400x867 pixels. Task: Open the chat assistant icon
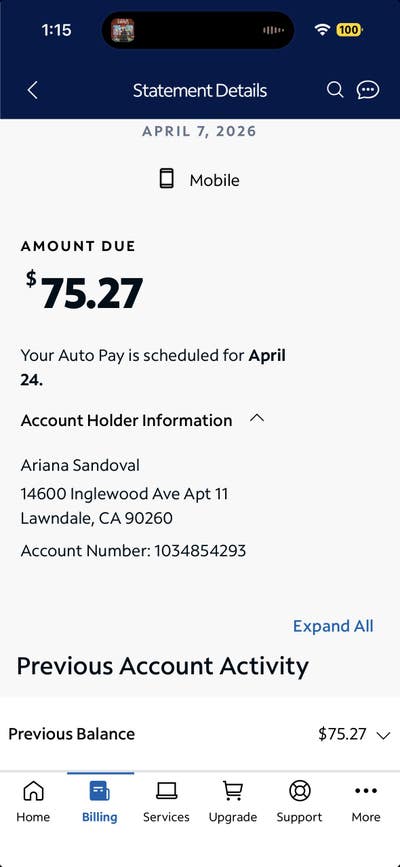point(368,90)
